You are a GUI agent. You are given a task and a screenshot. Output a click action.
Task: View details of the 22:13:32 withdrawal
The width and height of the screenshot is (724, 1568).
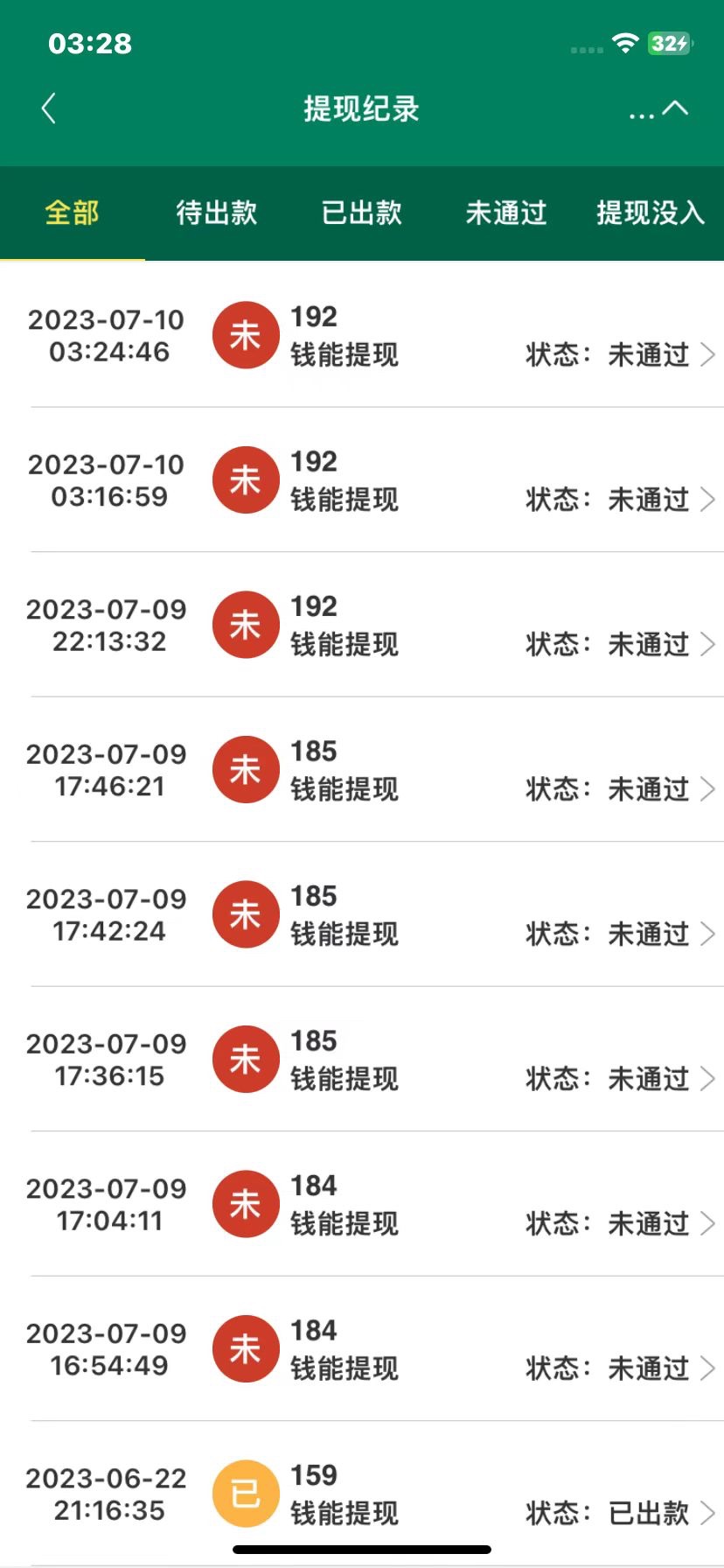(362, 626)
